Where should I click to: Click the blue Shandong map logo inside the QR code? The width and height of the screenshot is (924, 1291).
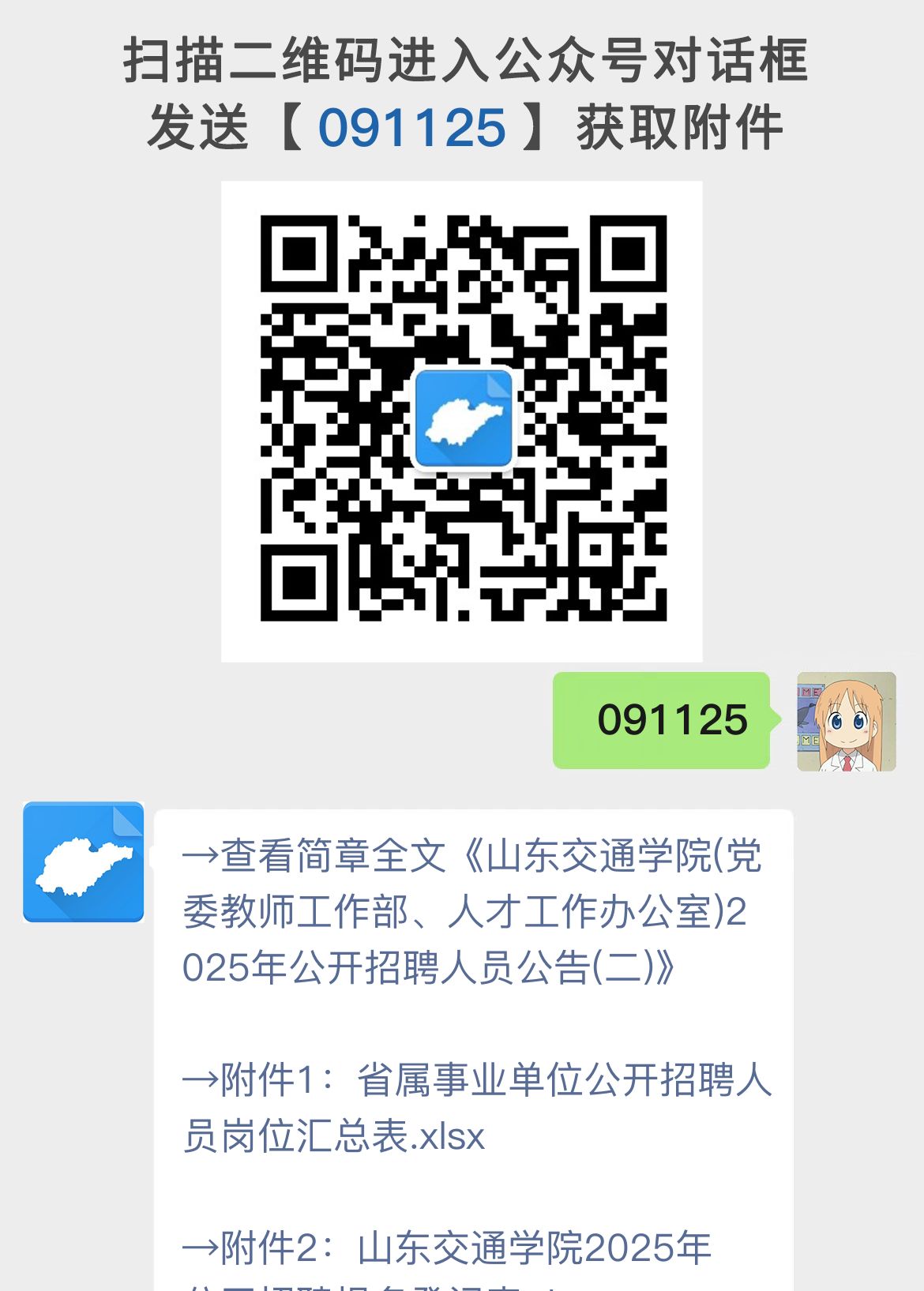tap(462, 417)
